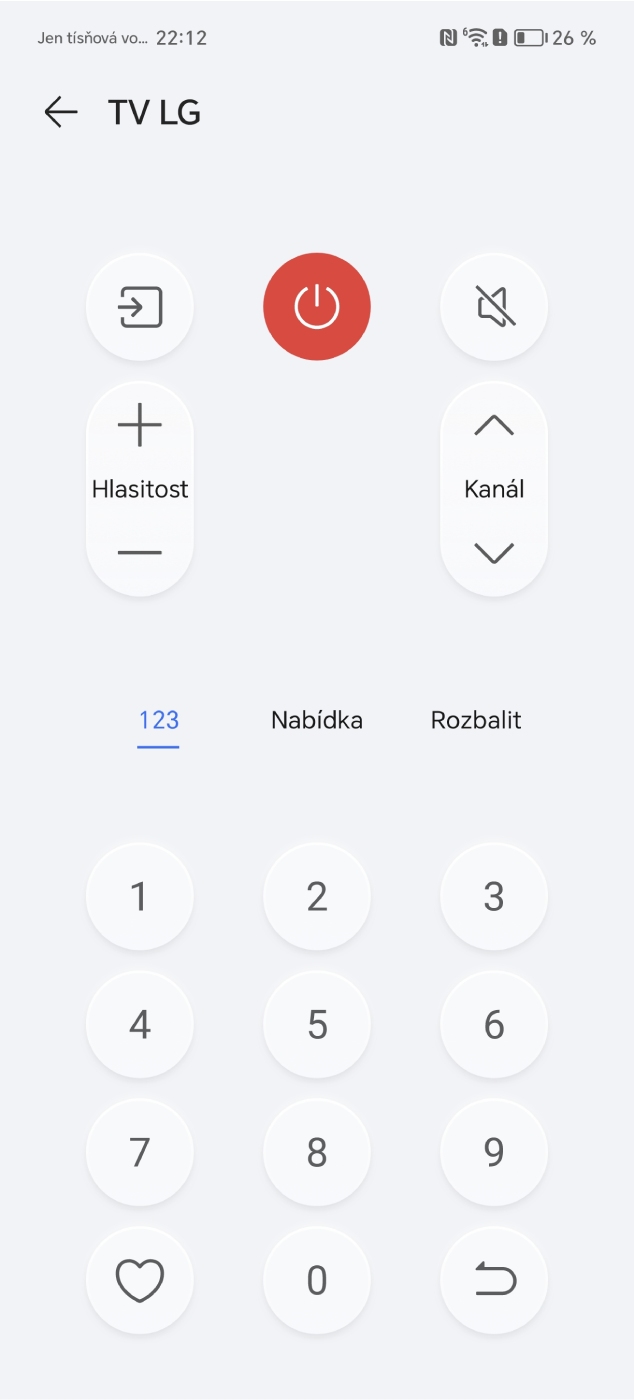634x1400 pixels.
Task: Go down one Kanál with the down arrow
Action: [x=494, y=552]
